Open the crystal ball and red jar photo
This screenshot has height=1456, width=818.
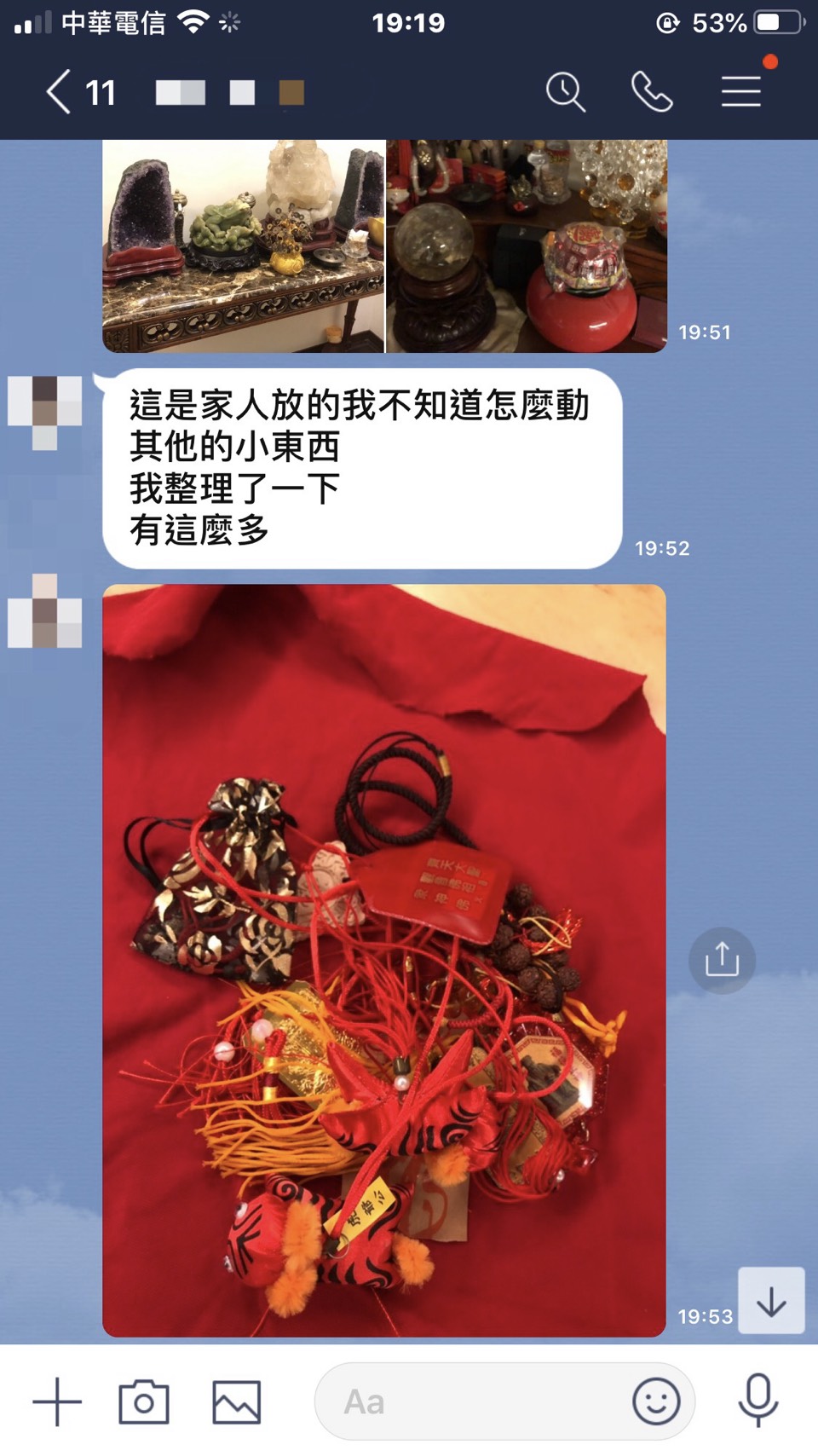[x=527, y=246]
